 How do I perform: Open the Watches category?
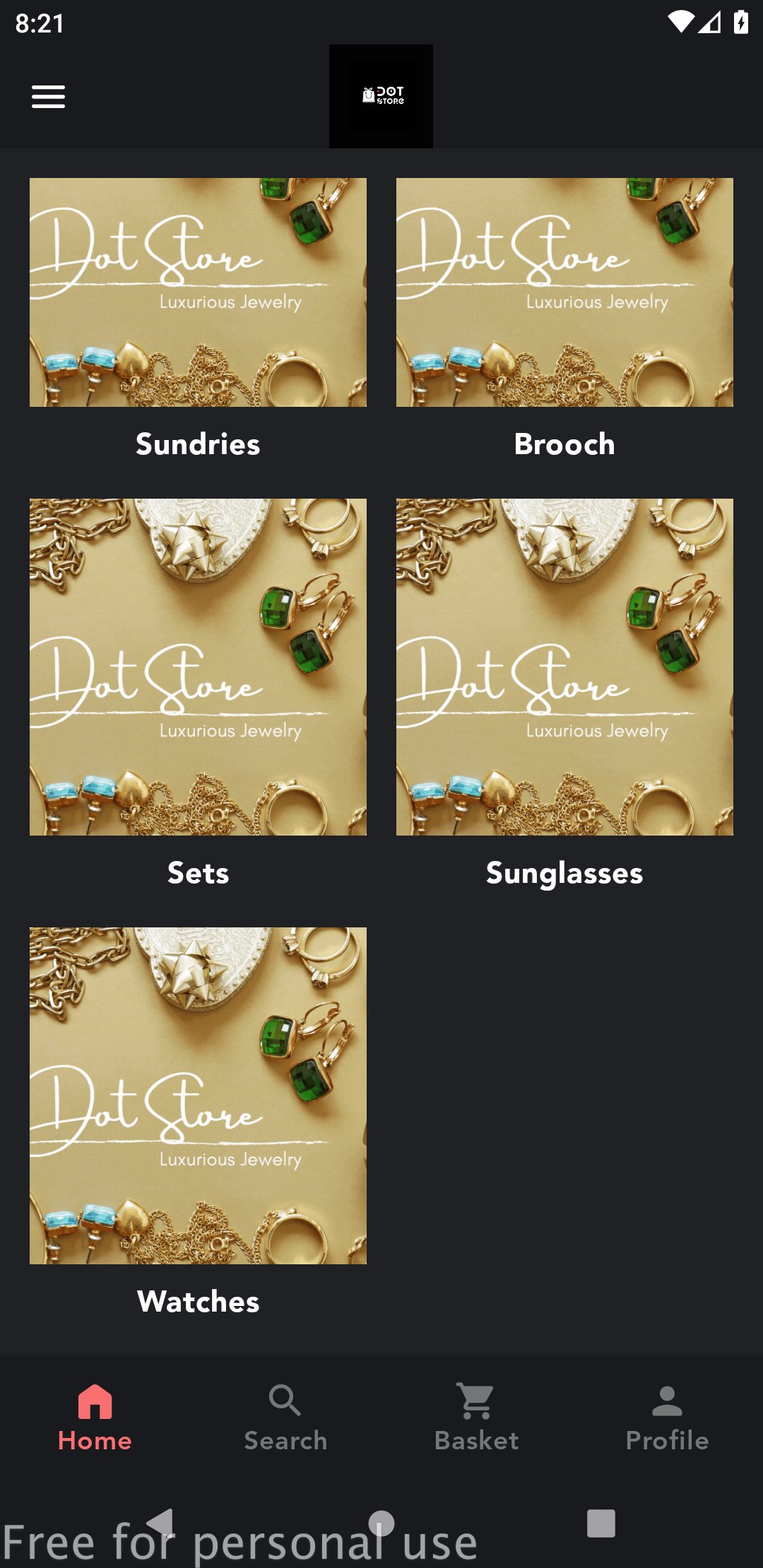coord(197,1095)
